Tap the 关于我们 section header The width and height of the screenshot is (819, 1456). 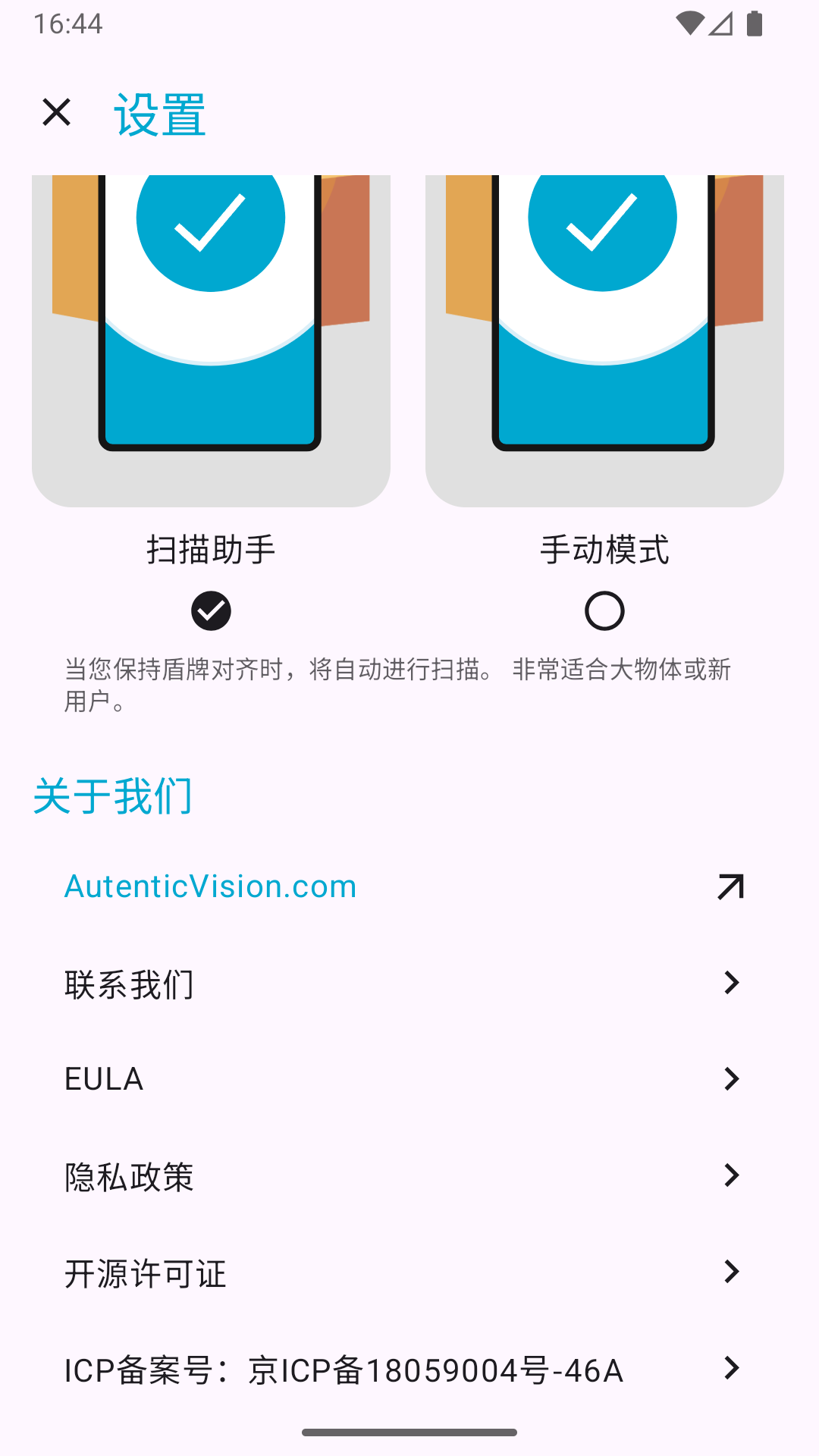pos(111,795)
